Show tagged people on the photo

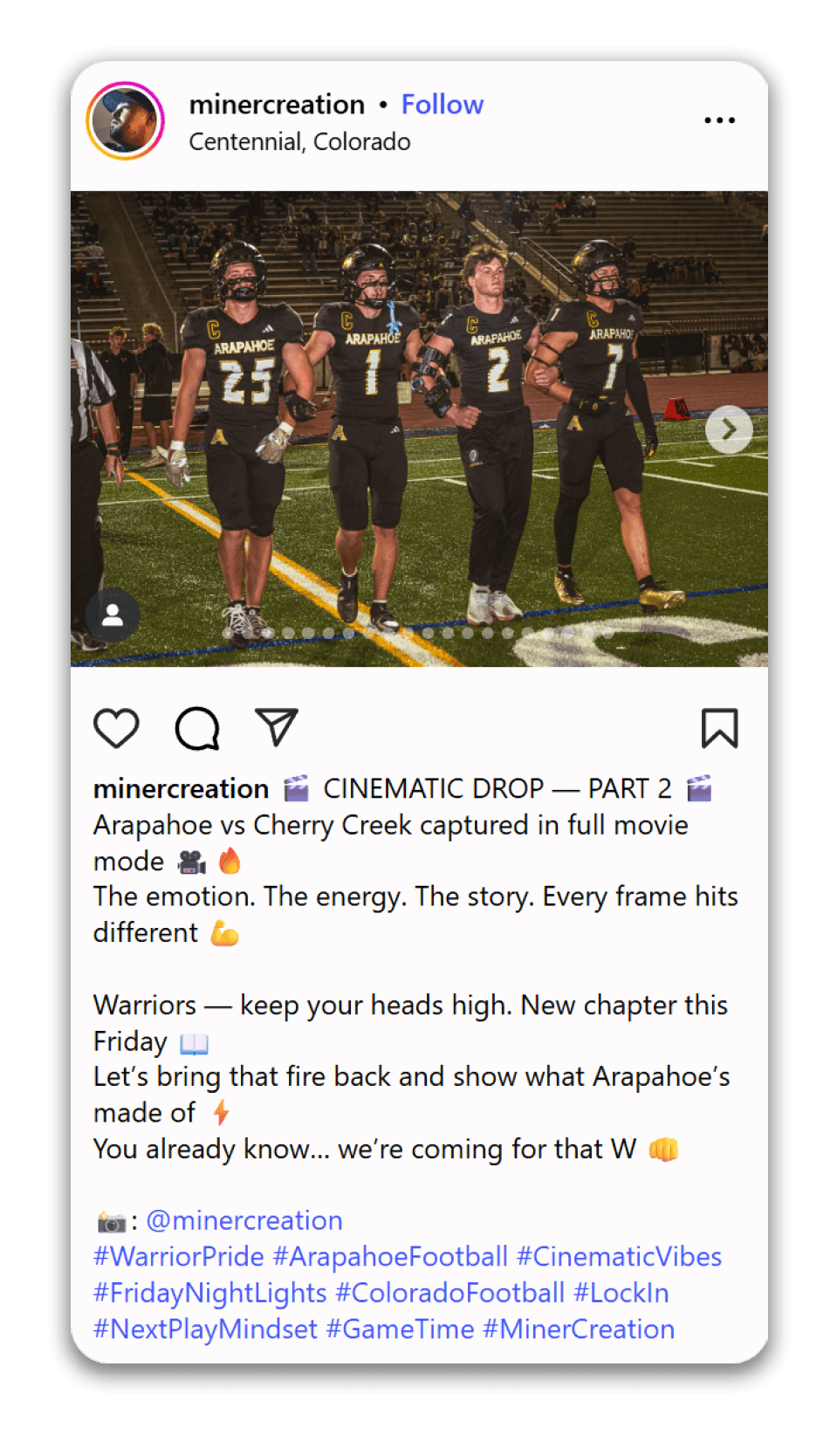[113, 615]
